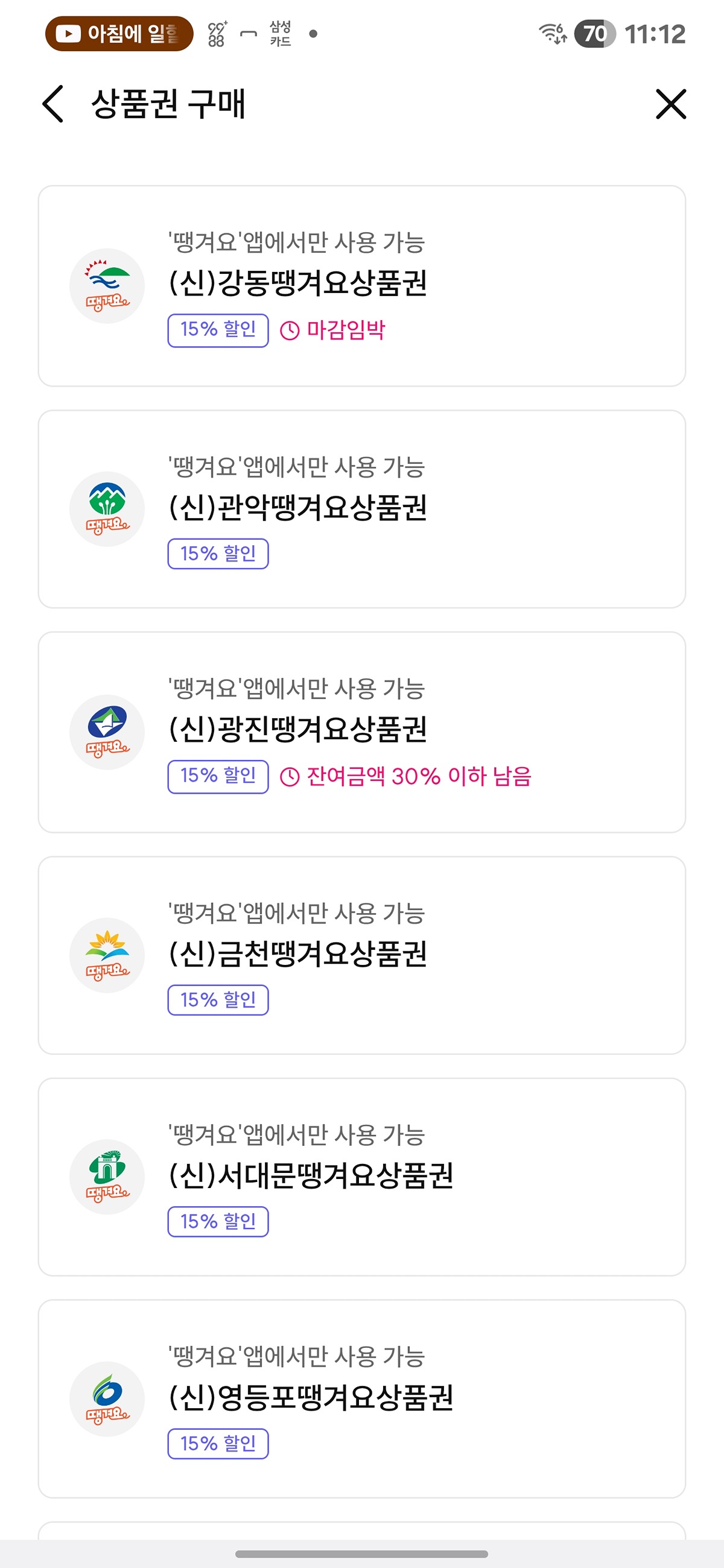The image size is (724, 1568).
Task: Close the 상품권 구매 screen
Action: coord(670,104)
